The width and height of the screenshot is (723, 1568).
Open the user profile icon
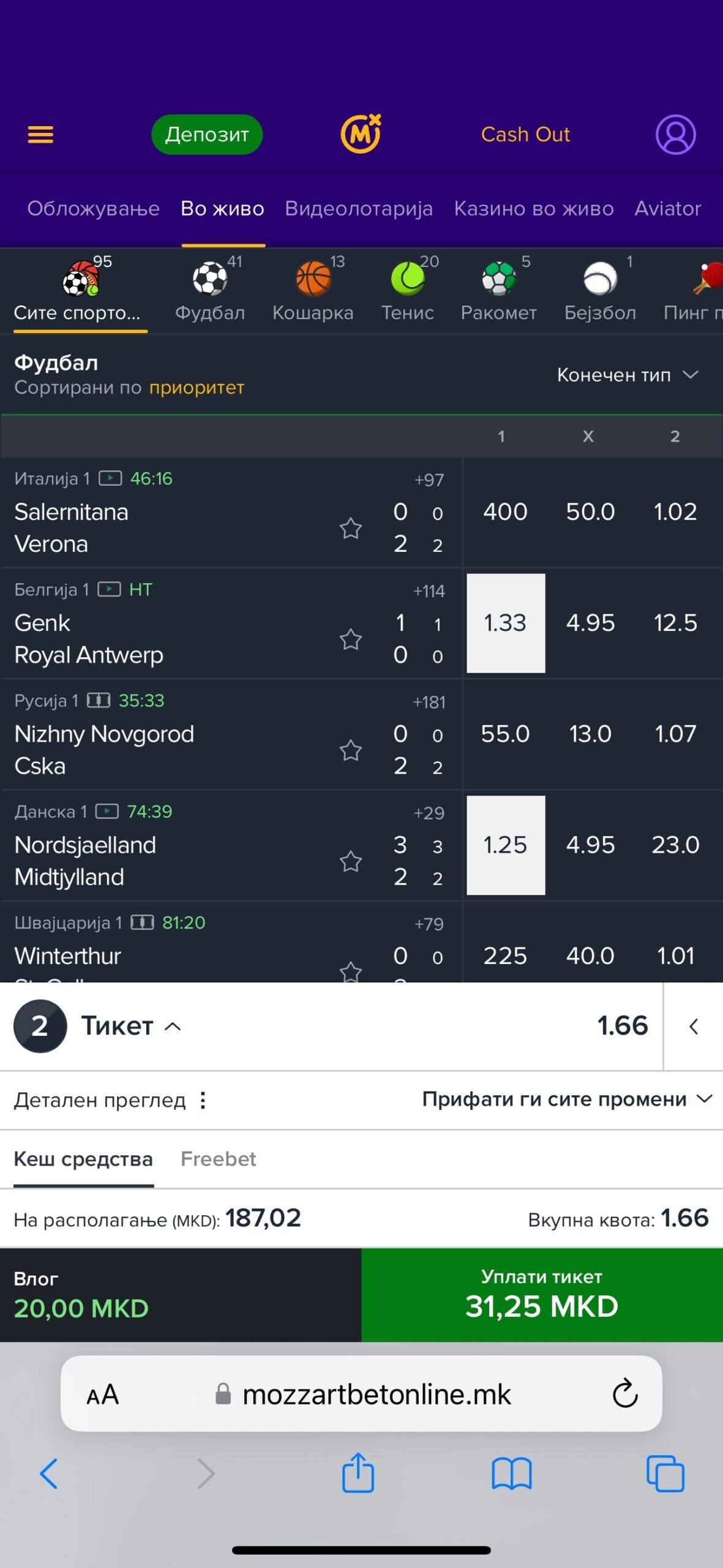675,134
